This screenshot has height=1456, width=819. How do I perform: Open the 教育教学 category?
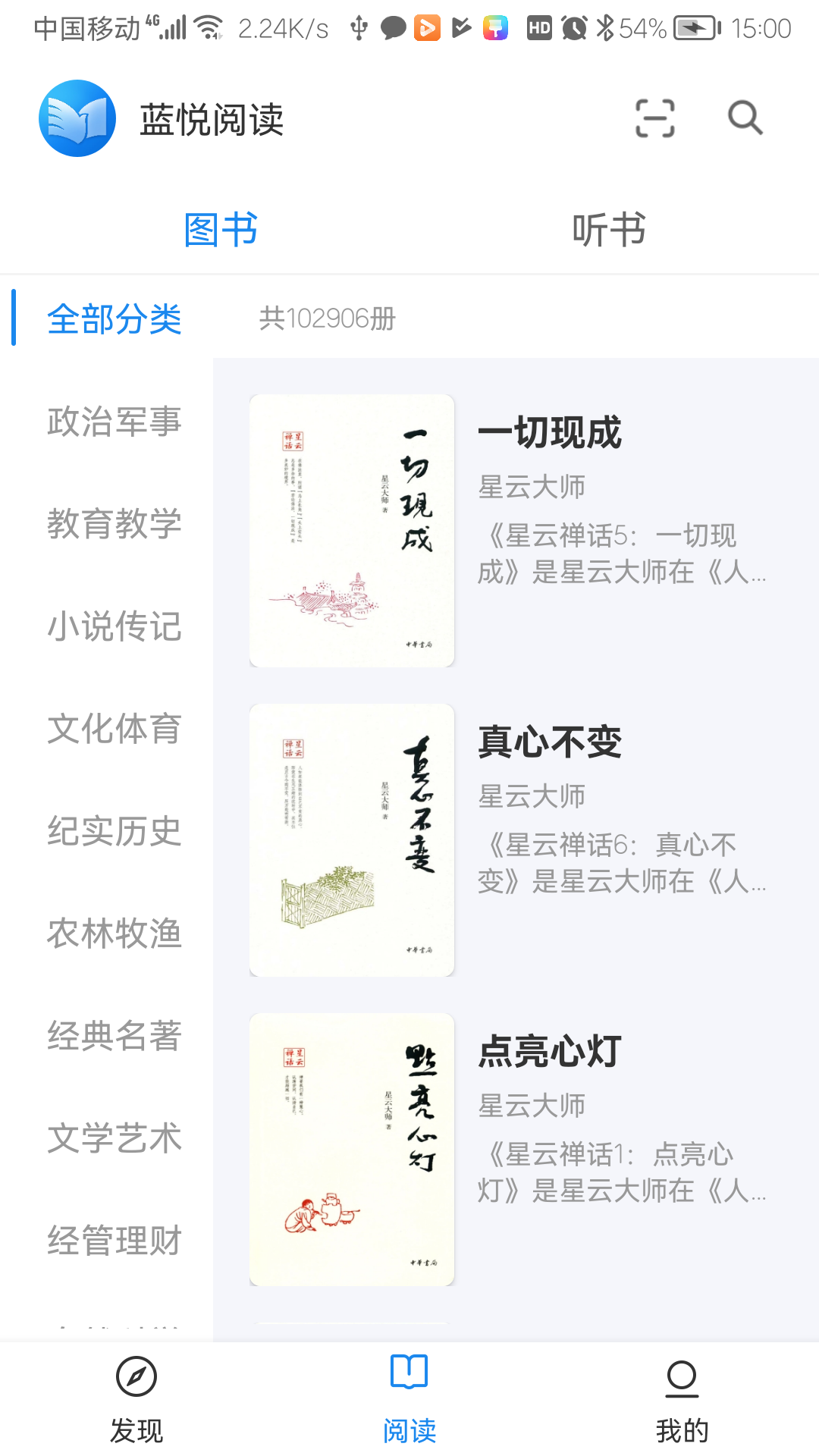(x=114, y=524)
